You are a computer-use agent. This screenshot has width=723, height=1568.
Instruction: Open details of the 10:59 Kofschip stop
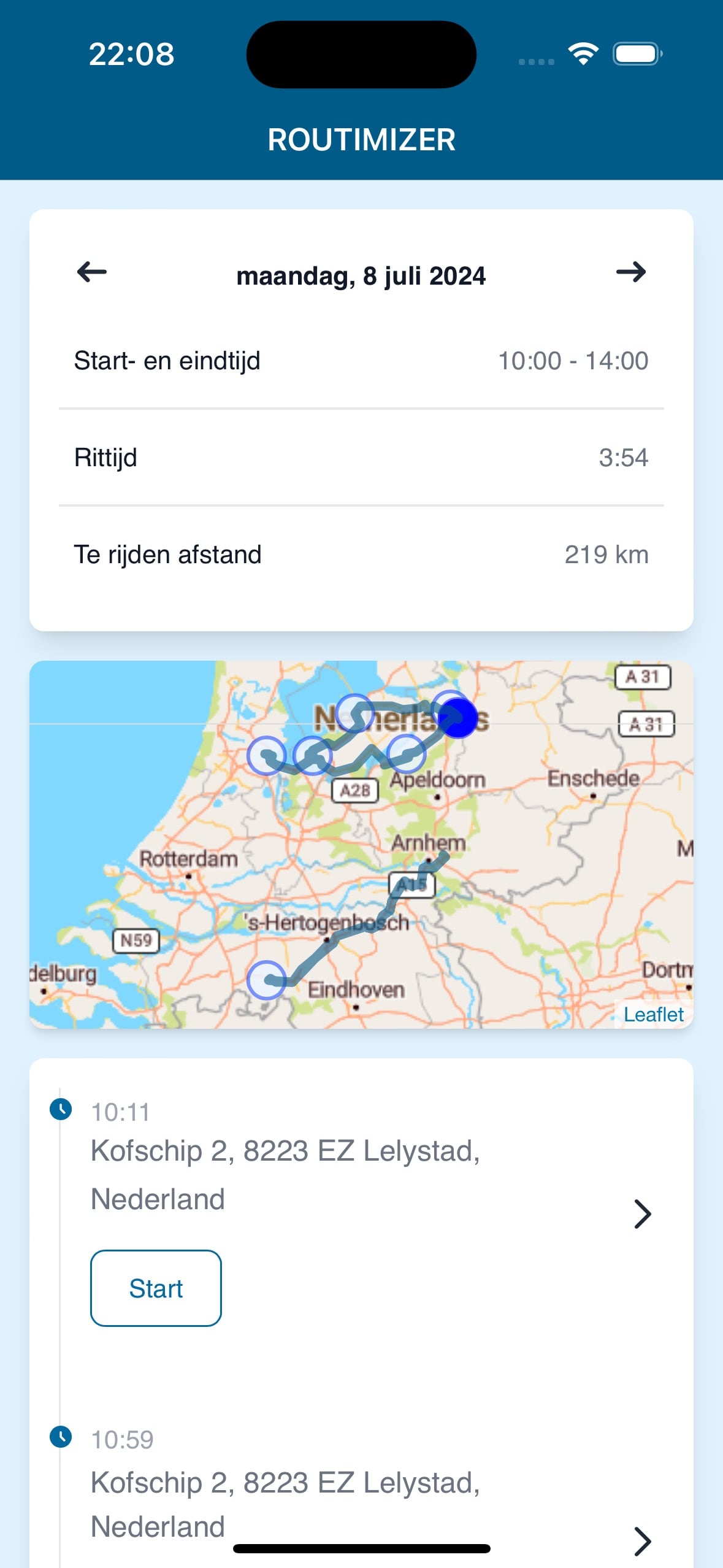(x=641, y=1540)
